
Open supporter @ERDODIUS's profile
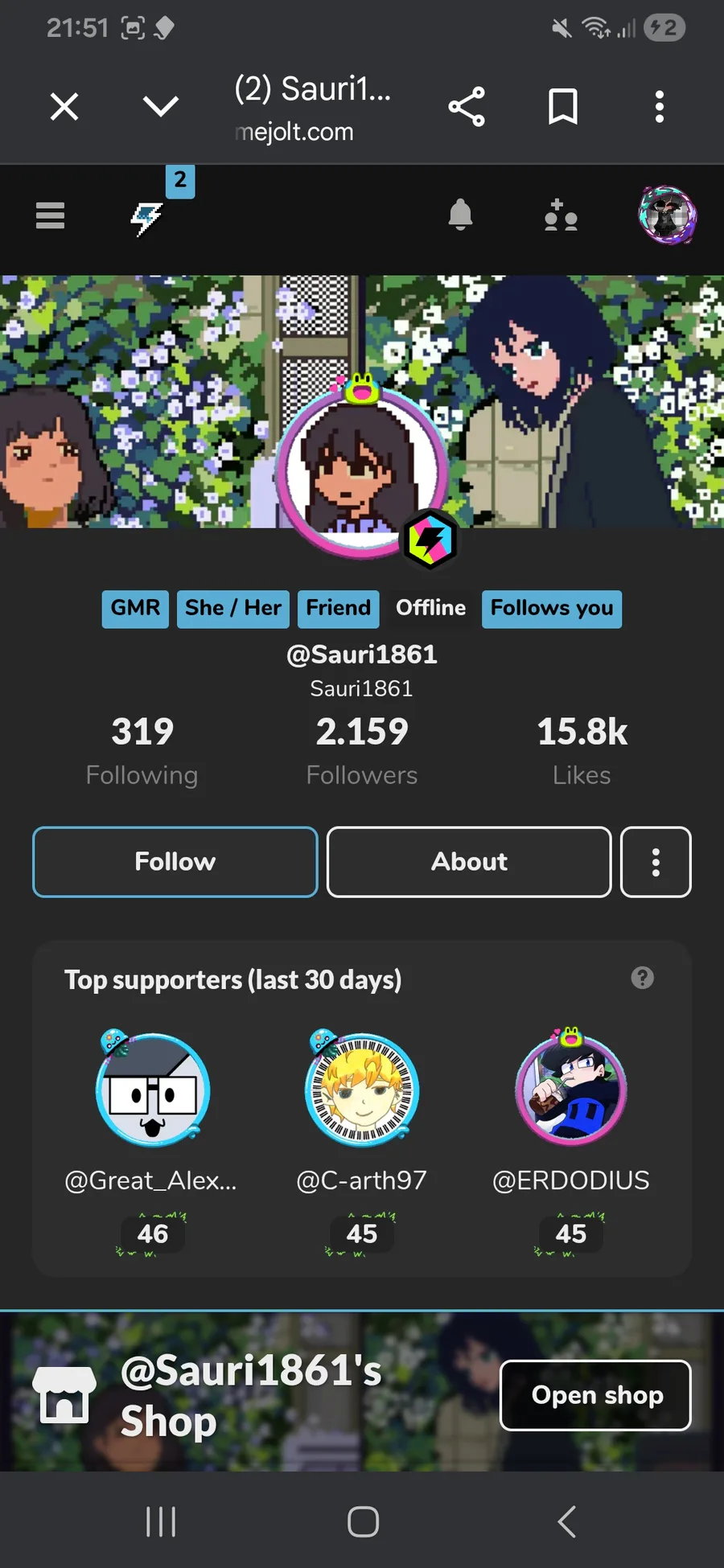[x=571, y=1090]
